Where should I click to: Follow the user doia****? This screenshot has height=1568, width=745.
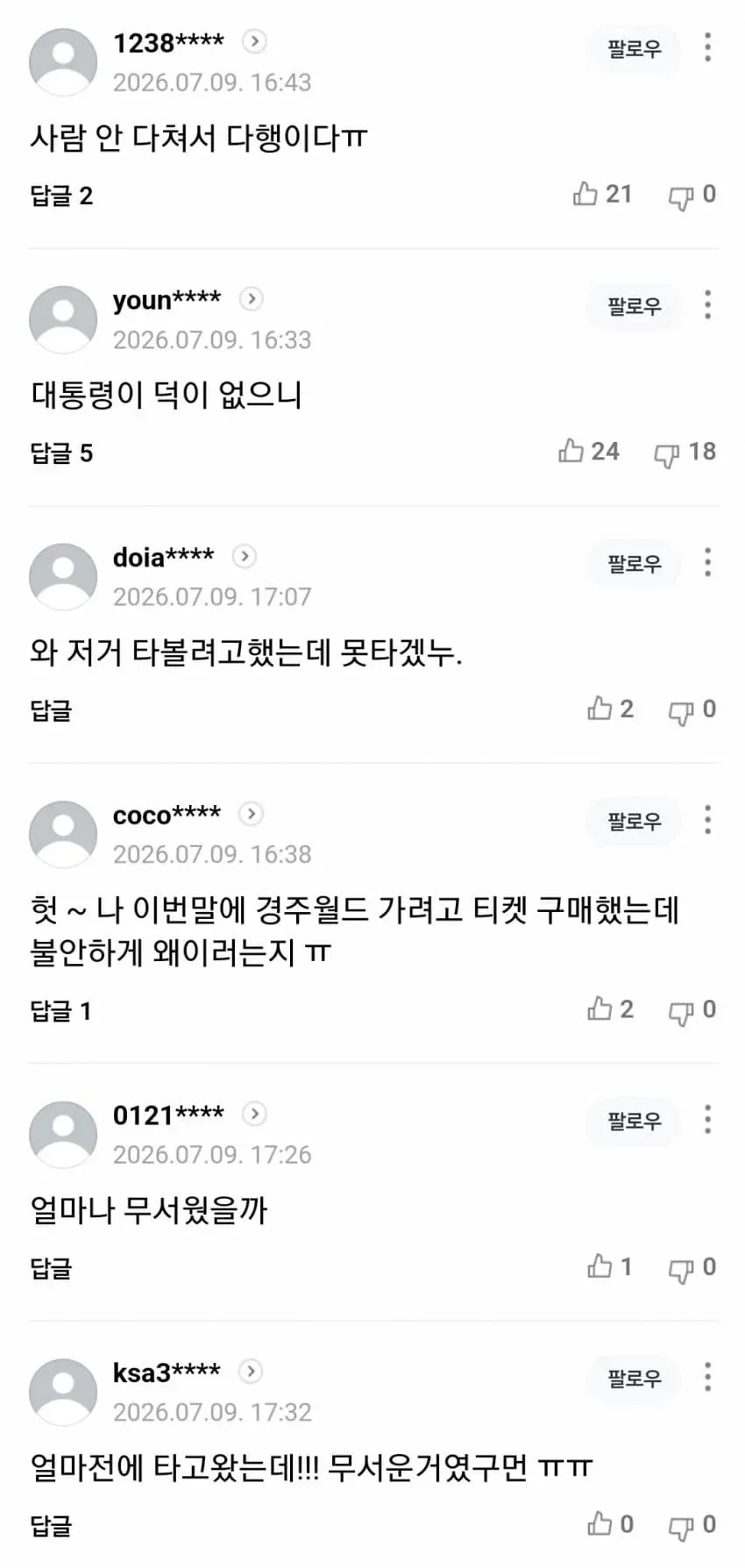click(635, 564)
